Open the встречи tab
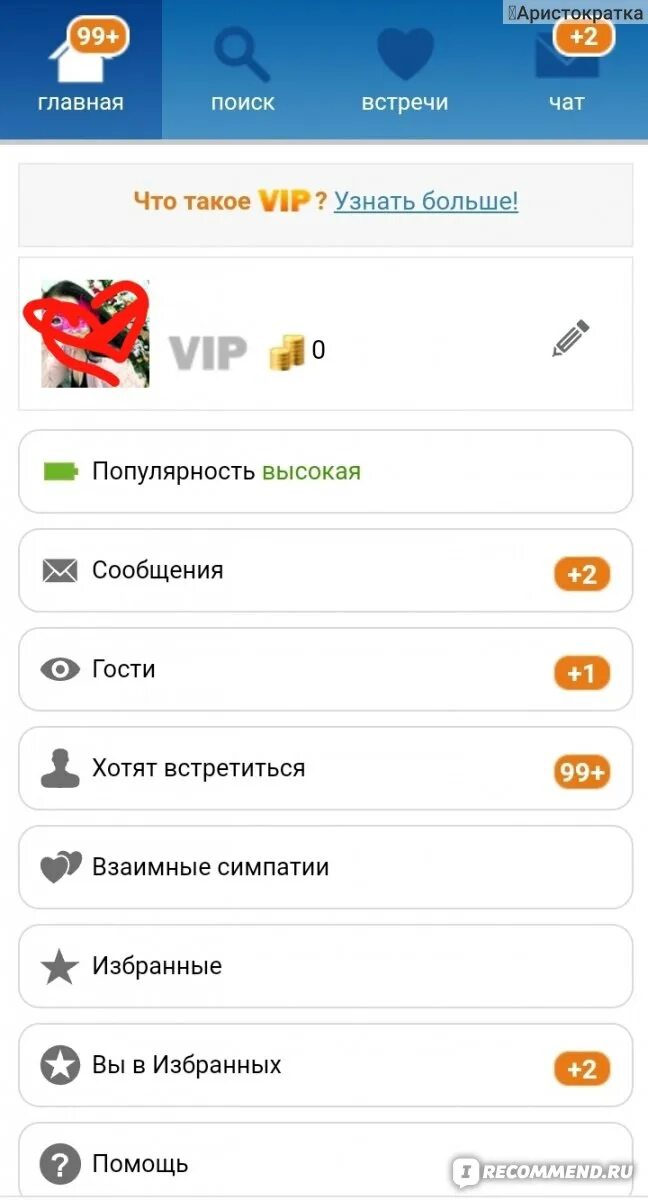This screenshot has width=648, height=1200. (x=404, y=68)
